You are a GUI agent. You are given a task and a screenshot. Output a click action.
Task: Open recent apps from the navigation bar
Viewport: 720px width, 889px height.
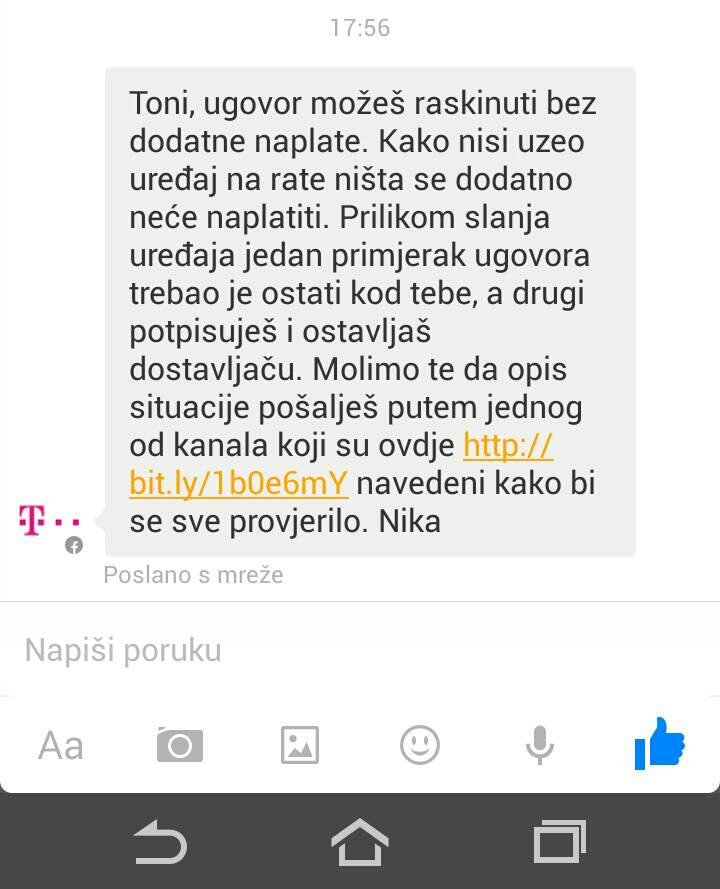coord(560,841)
